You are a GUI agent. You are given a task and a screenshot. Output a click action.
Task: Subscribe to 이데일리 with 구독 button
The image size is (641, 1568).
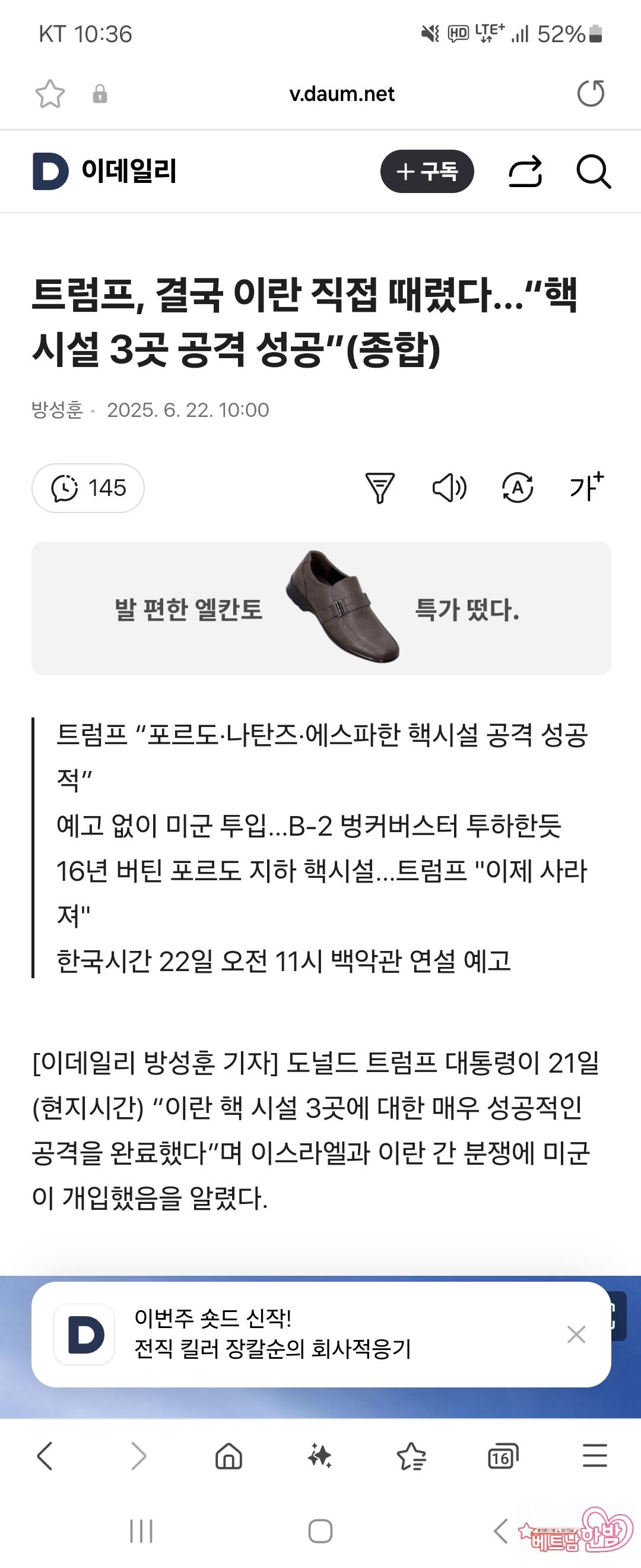(427, 171)
